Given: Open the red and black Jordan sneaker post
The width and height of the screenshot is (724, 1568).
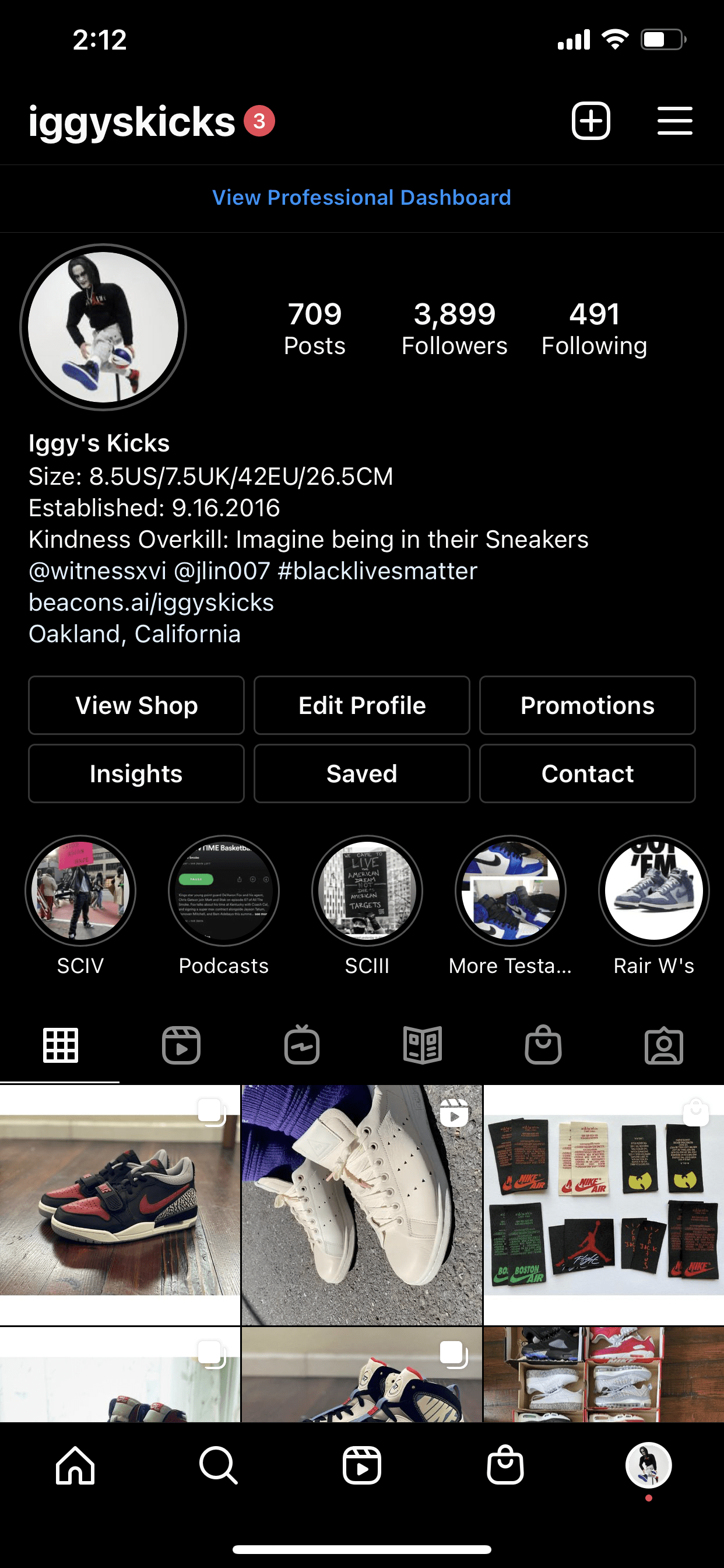Looking at the screenshot, I should pos(120,1204).
